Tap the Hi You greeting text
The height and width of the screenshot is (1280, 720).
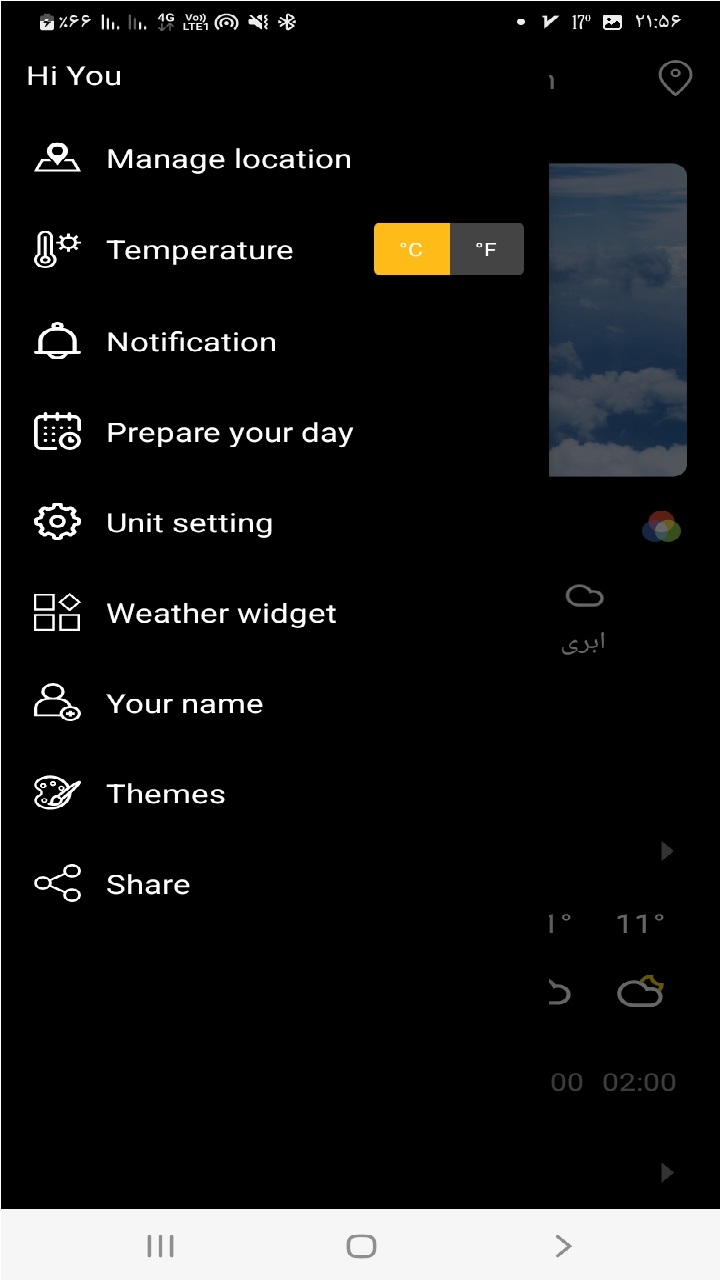(73, 76)
